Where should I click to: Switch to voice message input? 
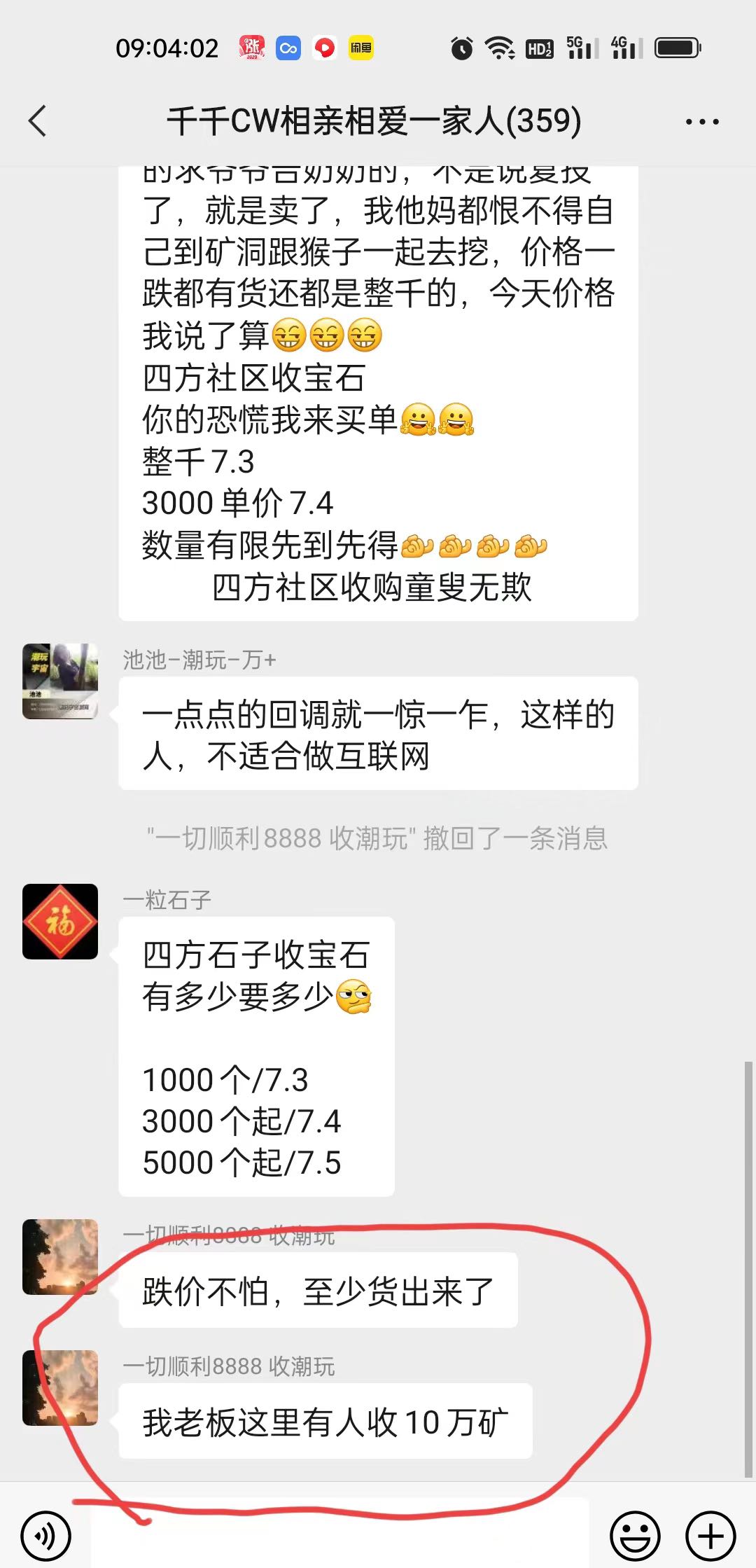(46, 1536)
